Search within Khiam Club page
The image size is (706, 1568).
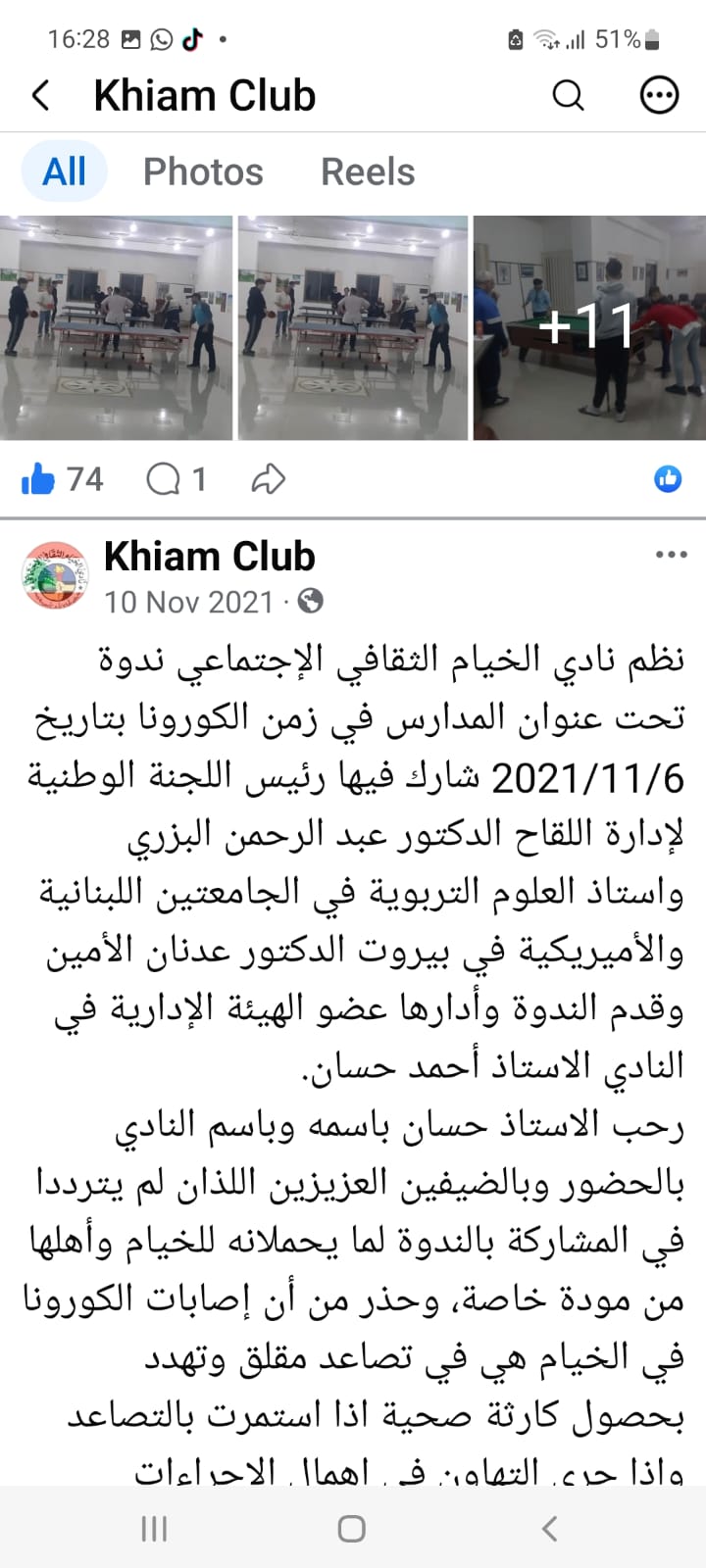[x=568, y=96]
